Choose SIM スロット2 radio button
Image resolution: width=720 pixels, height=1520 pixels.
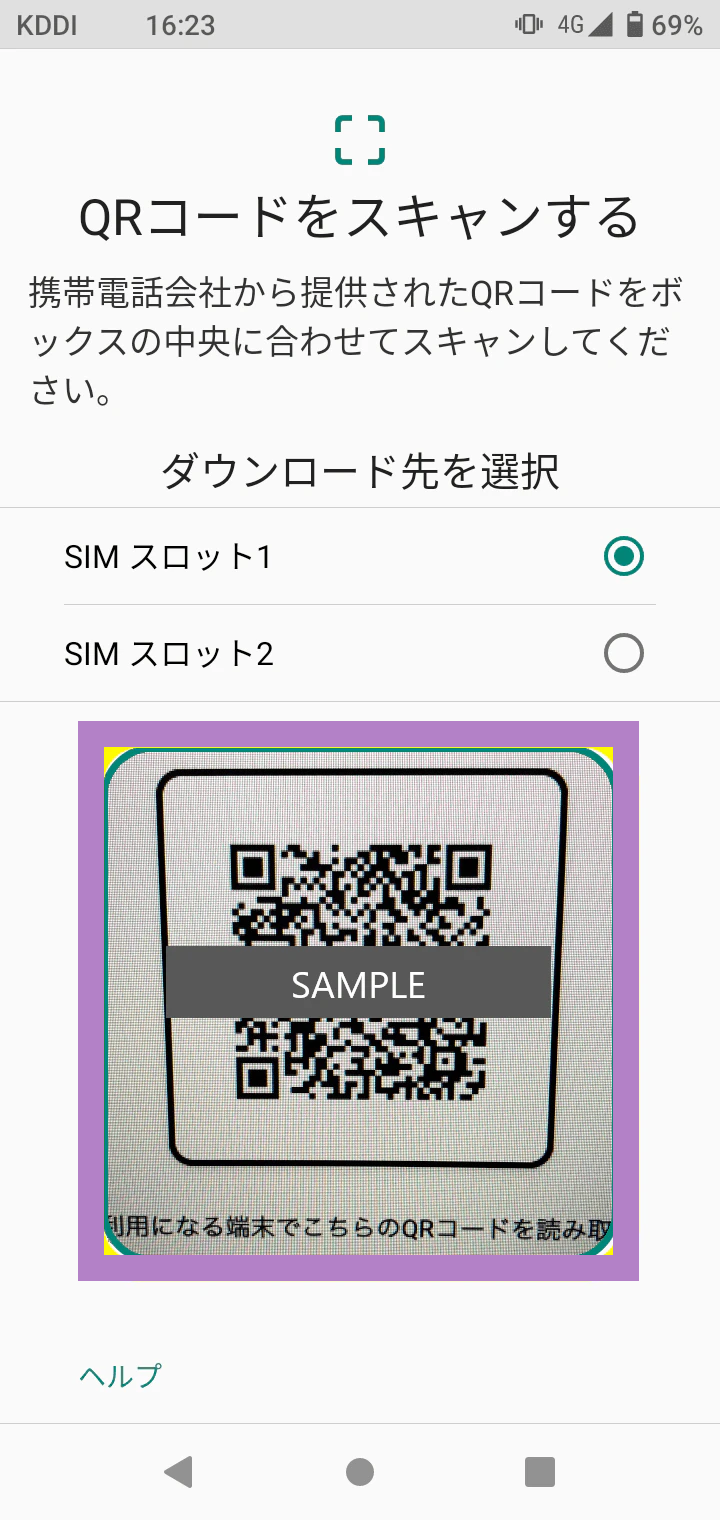click(623, 654)
